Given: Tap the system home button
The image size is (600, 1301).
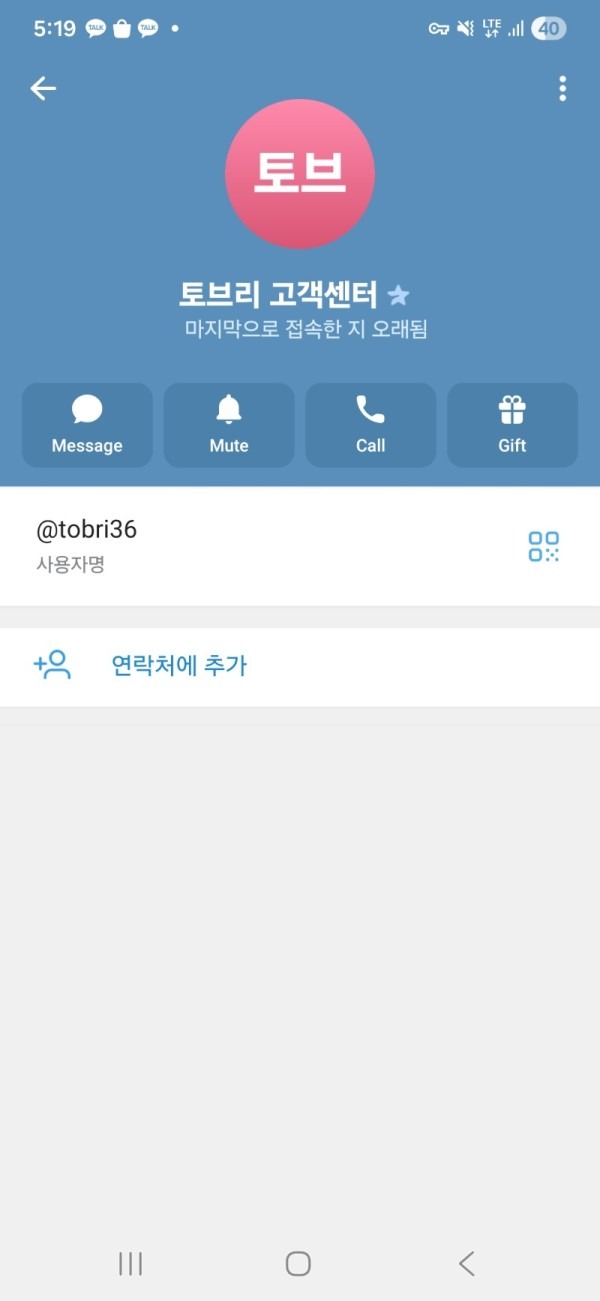Looking at the screenshot, I should (x=298, y=1263).
